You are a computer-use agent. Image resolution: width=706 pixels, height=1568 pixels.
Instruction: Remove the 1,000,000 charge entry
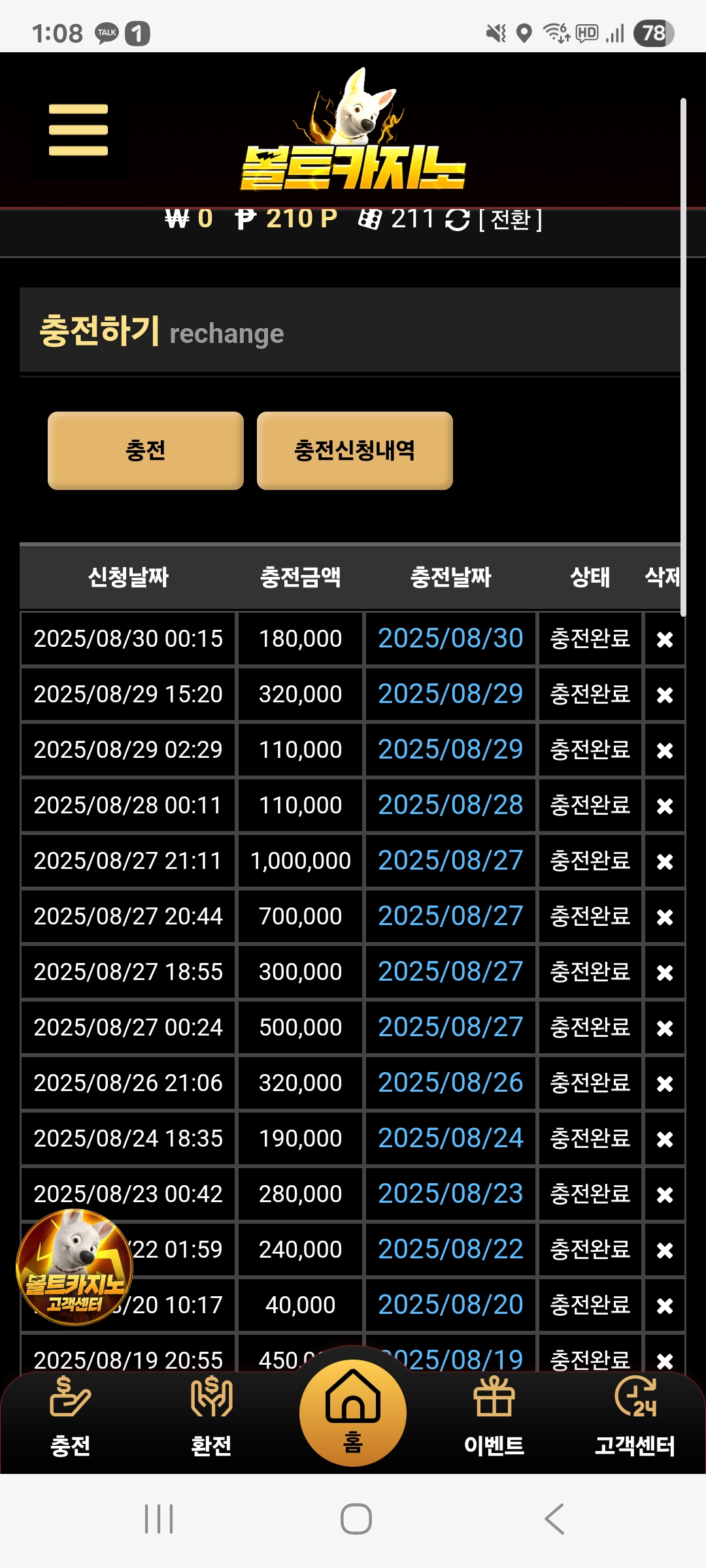(x=664, y=861)
